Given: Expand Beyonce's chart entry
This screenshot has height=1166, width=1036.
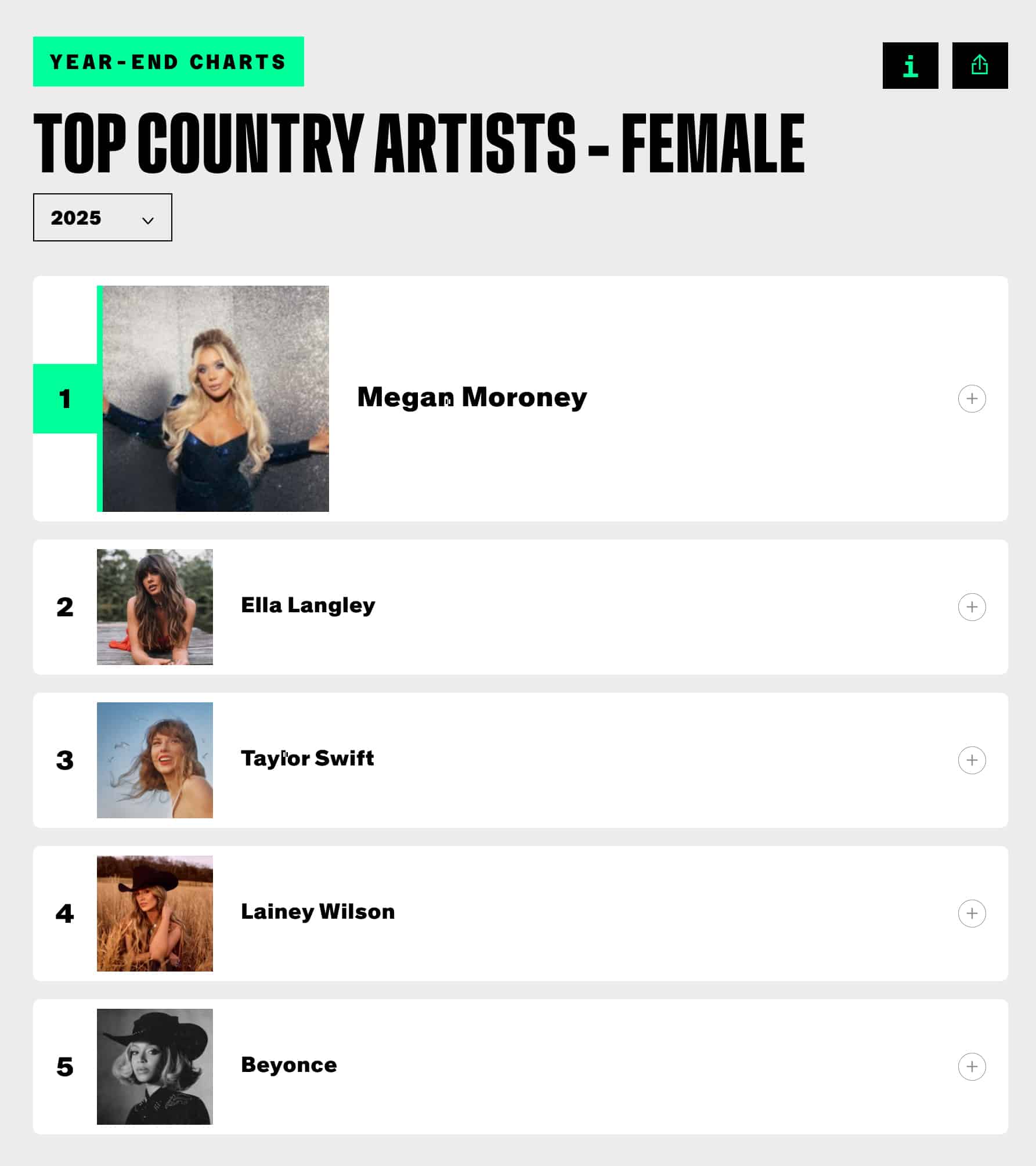Looking at the screenshot, I should 971,1067.
